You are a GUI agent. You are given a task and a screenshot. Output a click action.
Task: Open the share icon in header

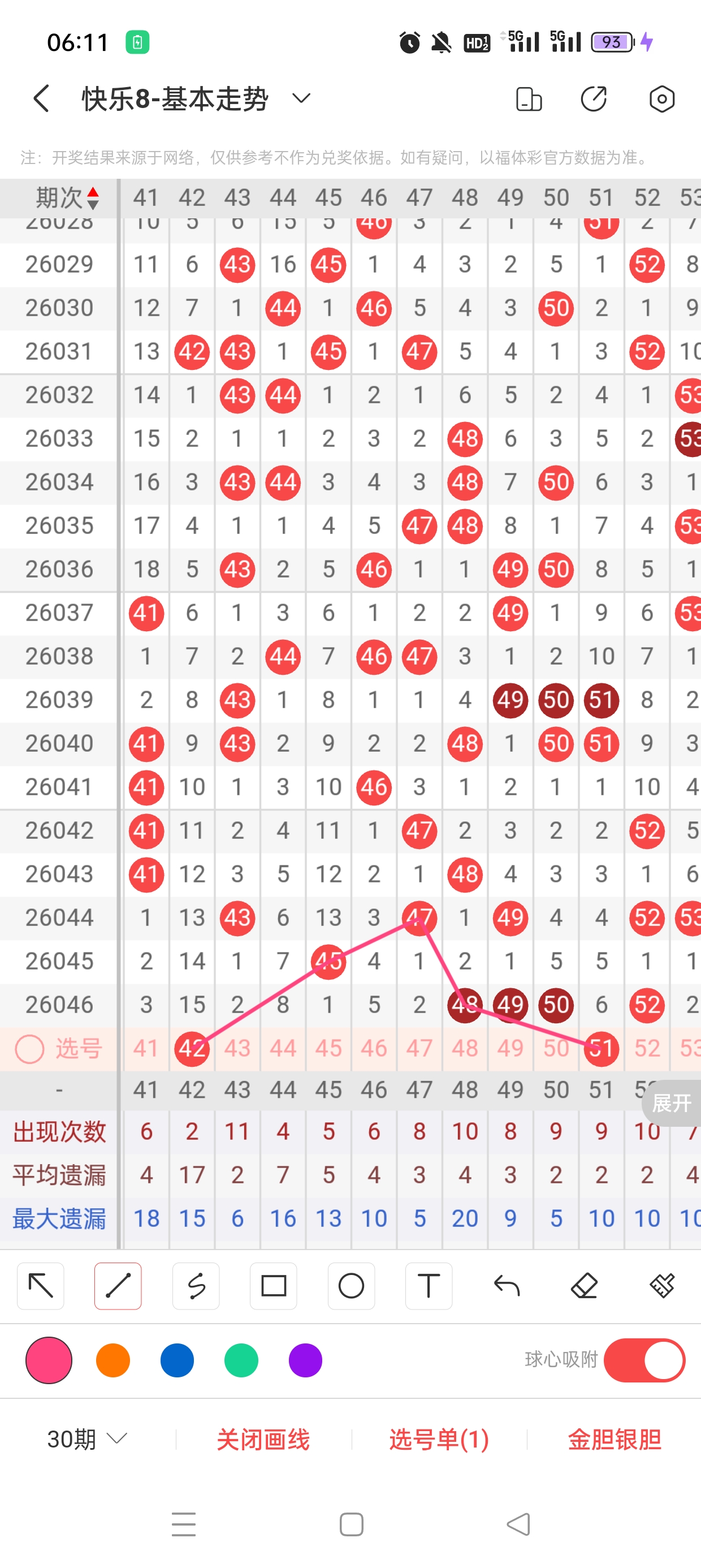click(593, 98)
